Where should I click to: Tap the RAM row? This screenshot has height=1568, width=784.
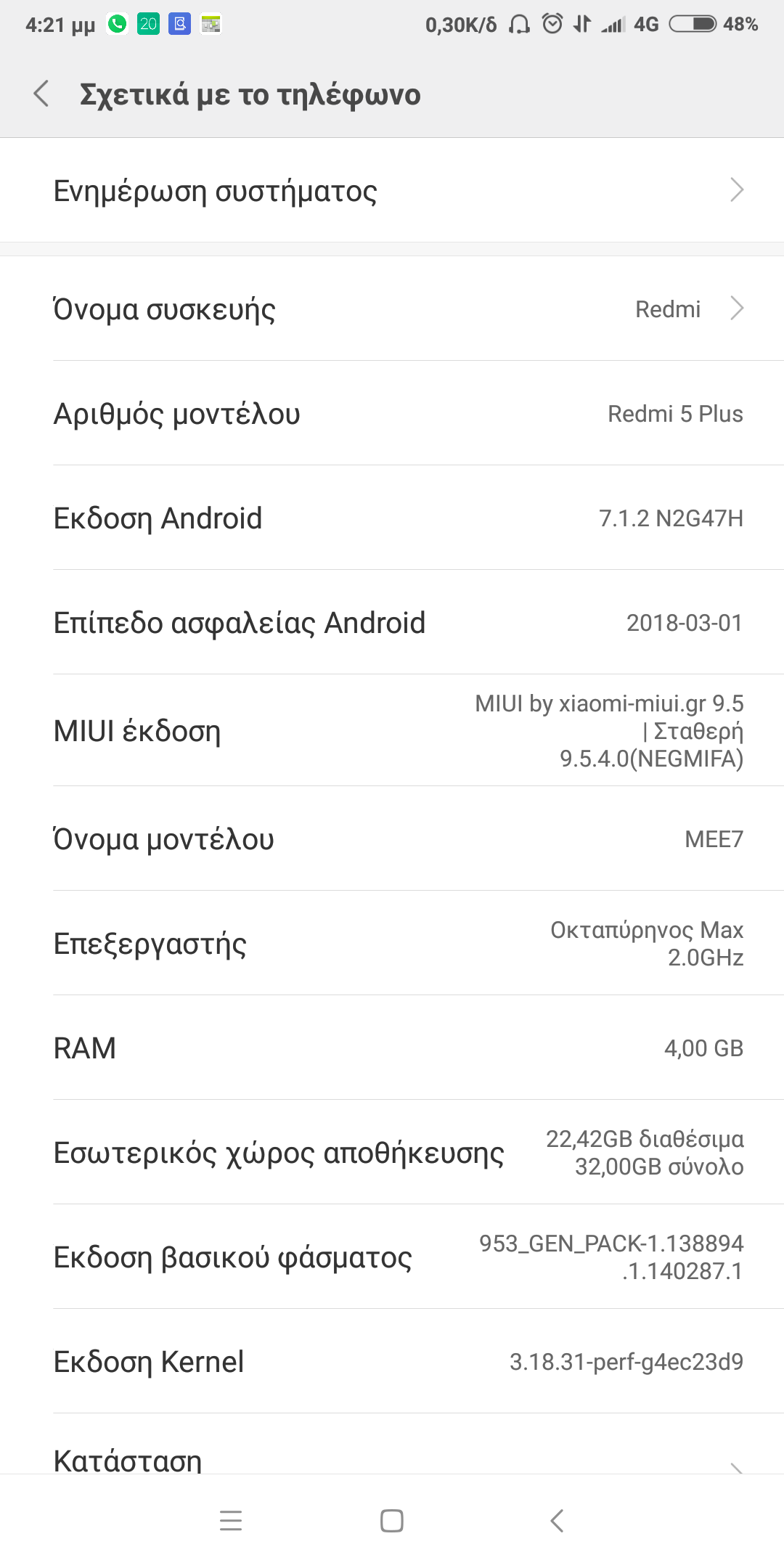click(392, 1048)
